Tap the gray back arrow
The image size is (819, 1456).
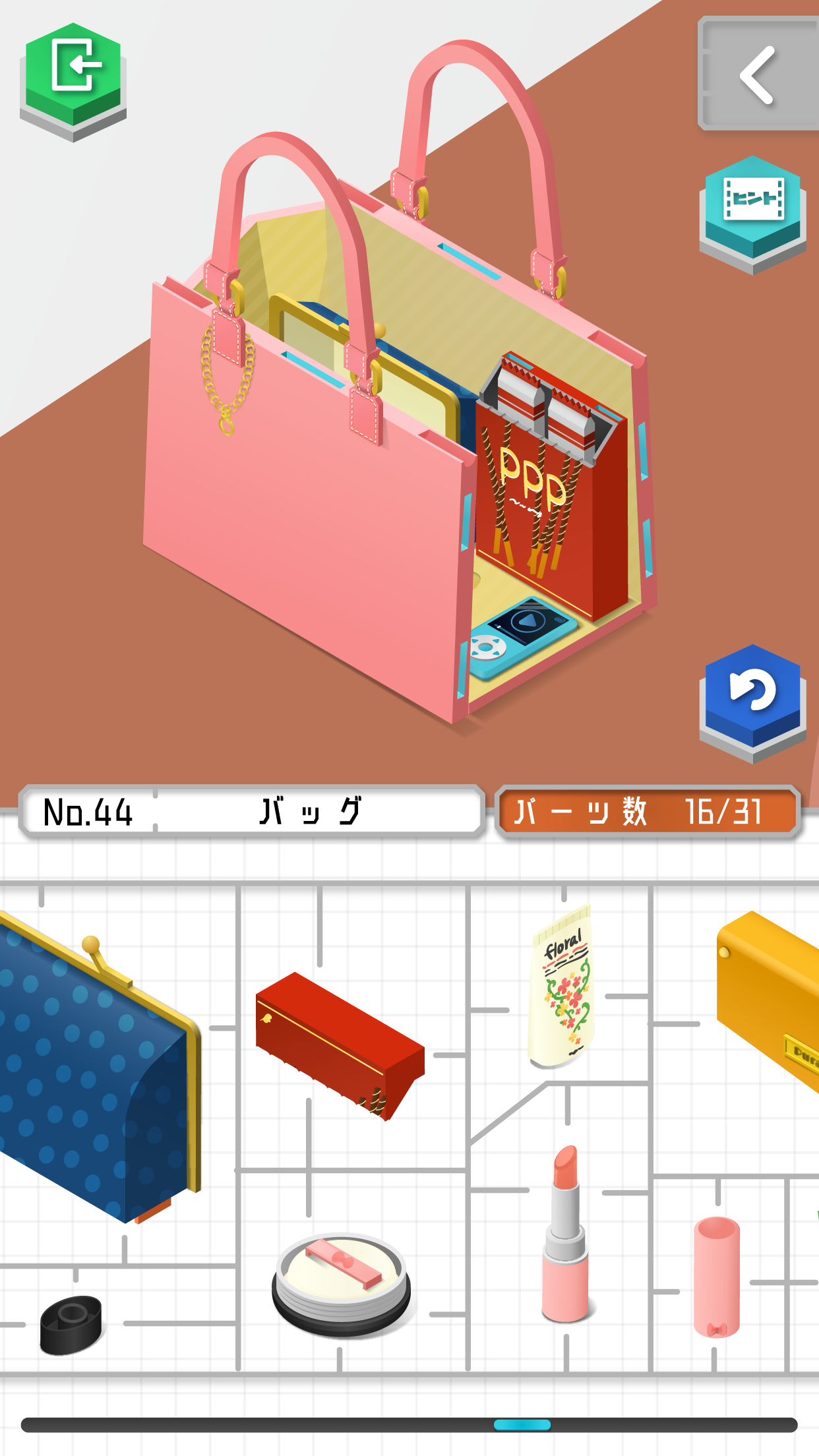pos(758,75)
